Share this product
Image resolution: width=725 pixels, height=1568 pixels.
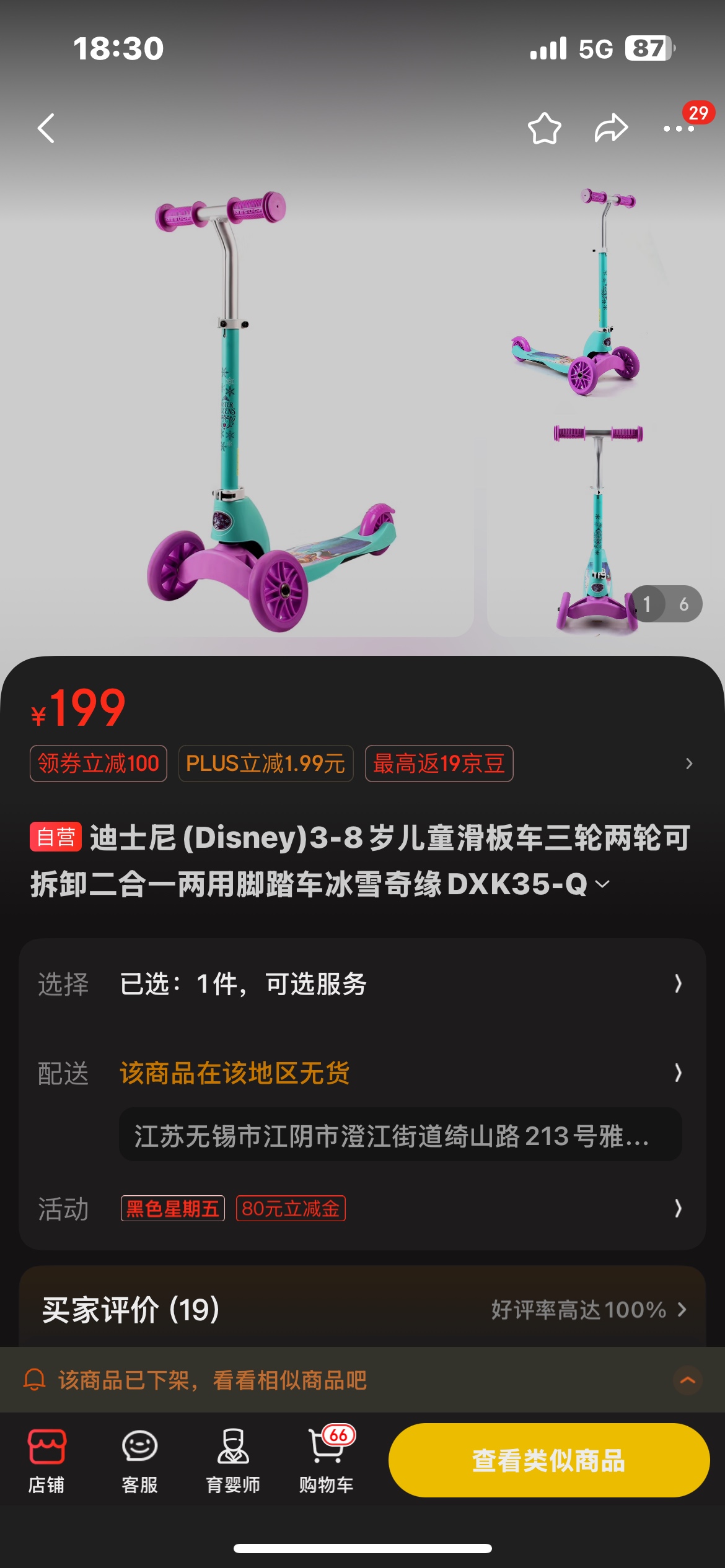click(x=611, y=128)
